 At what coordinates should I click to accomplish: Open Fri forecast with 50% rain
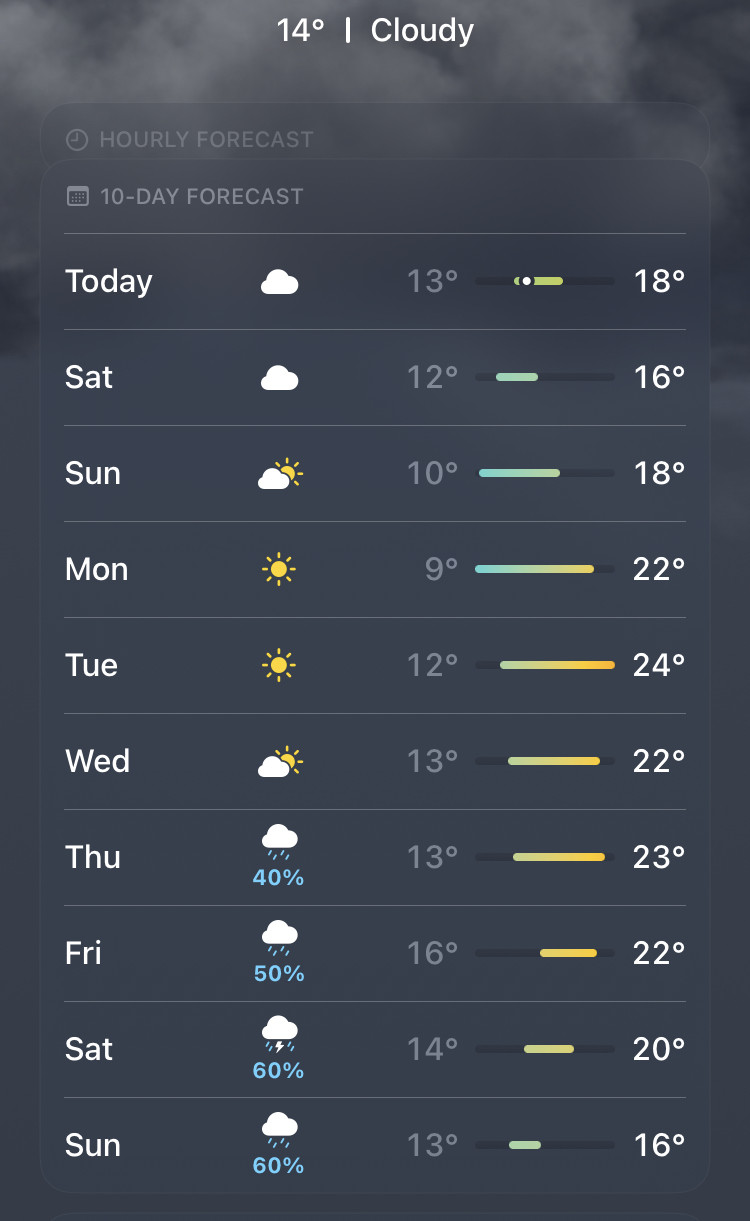pos(374,954)
